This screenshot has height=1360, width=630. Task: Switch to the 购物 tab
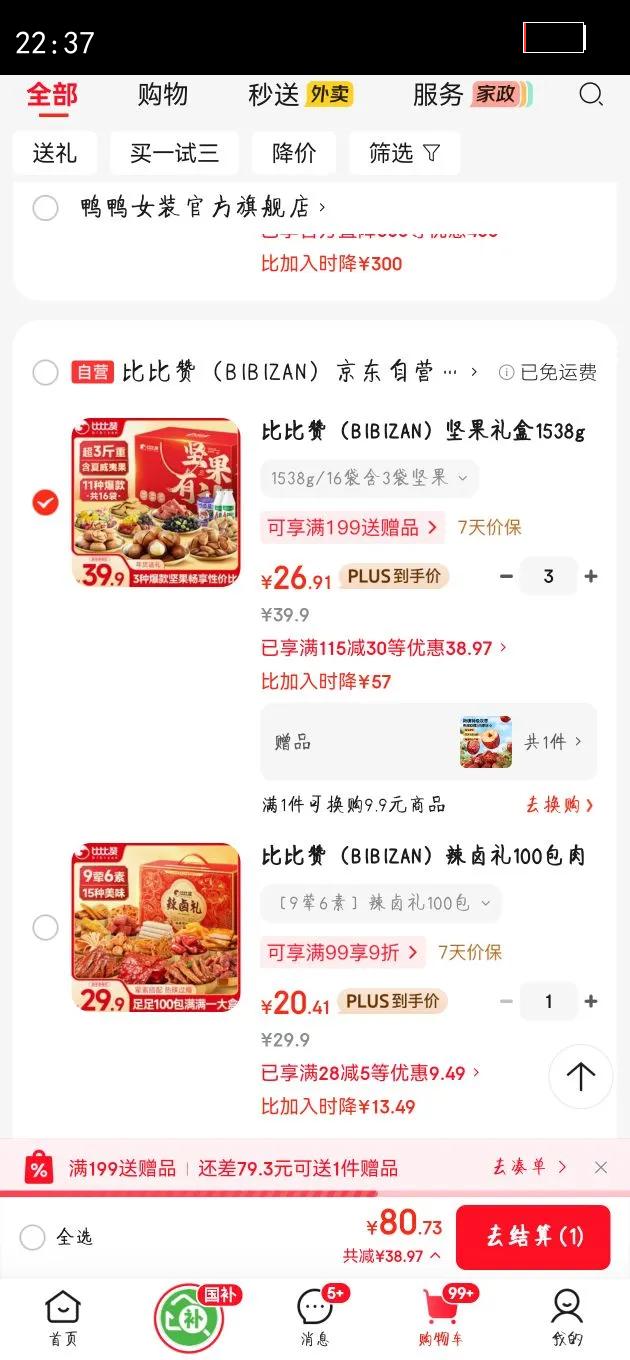pos(163,95)
